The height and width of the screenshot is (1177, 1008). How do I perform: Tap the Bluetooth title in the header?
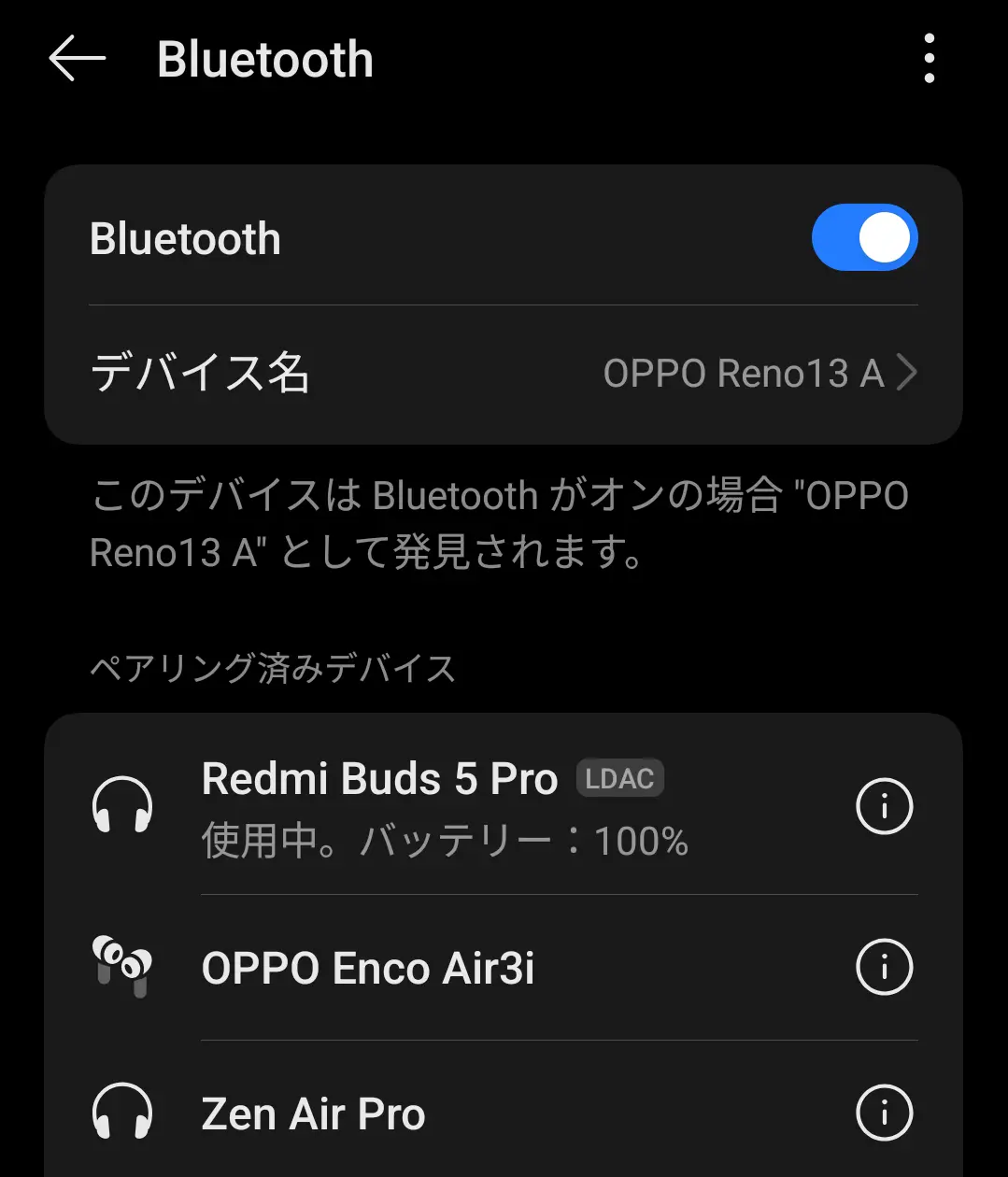click(x=266, y=58)
